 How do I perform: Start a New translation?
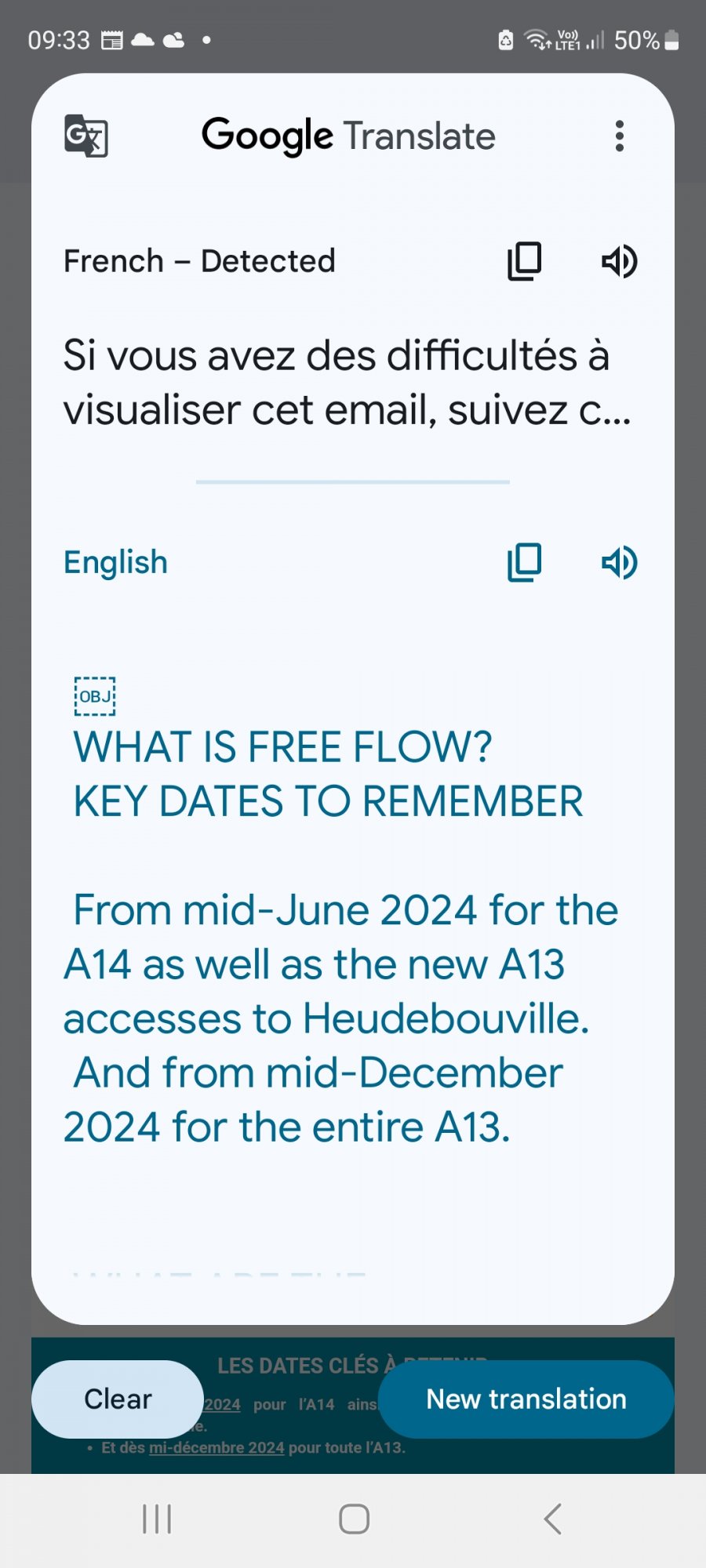click(526, 1399)
